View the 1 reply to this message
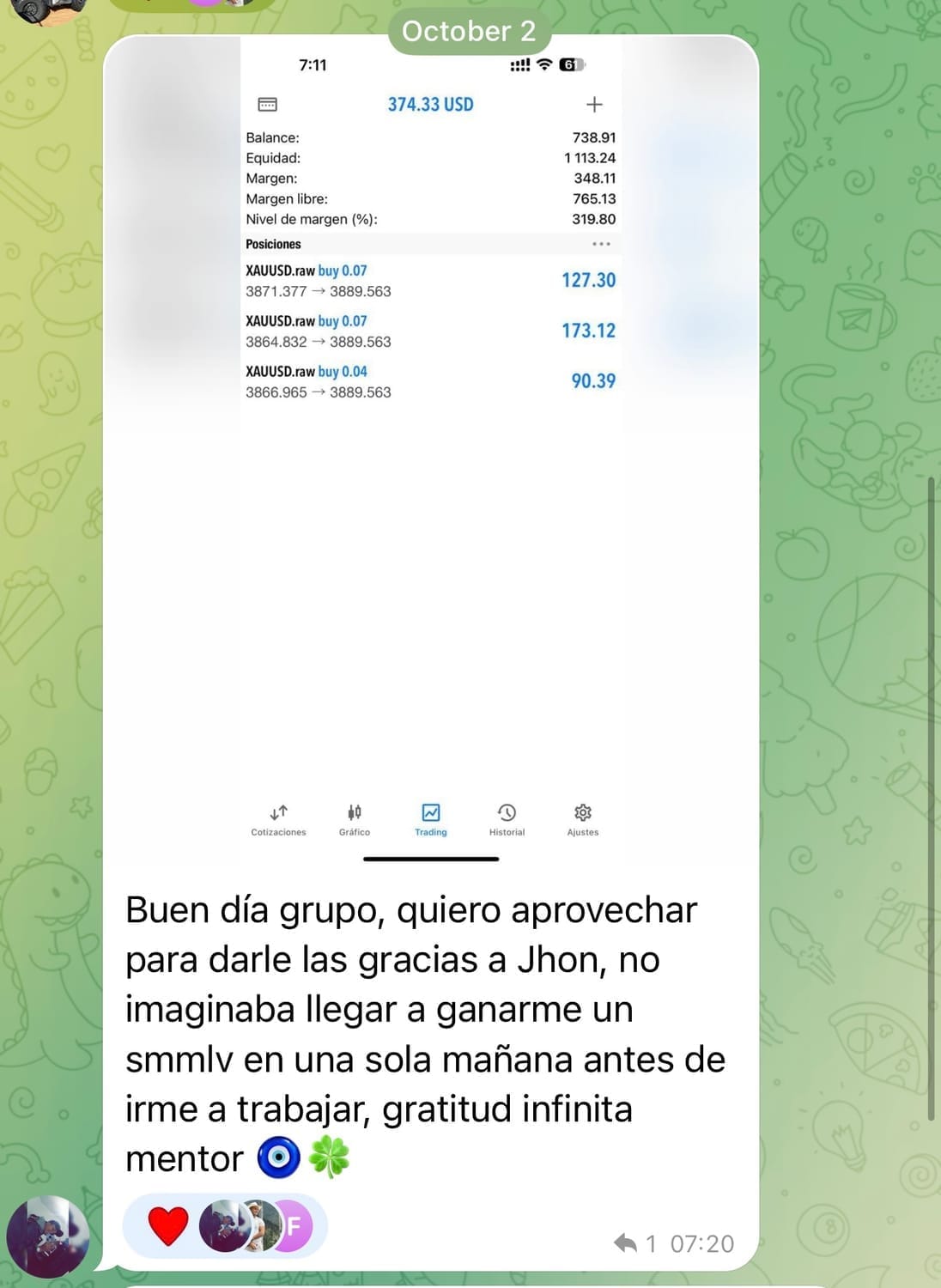The image size is (941, 1288). (x=634, y=1243)
